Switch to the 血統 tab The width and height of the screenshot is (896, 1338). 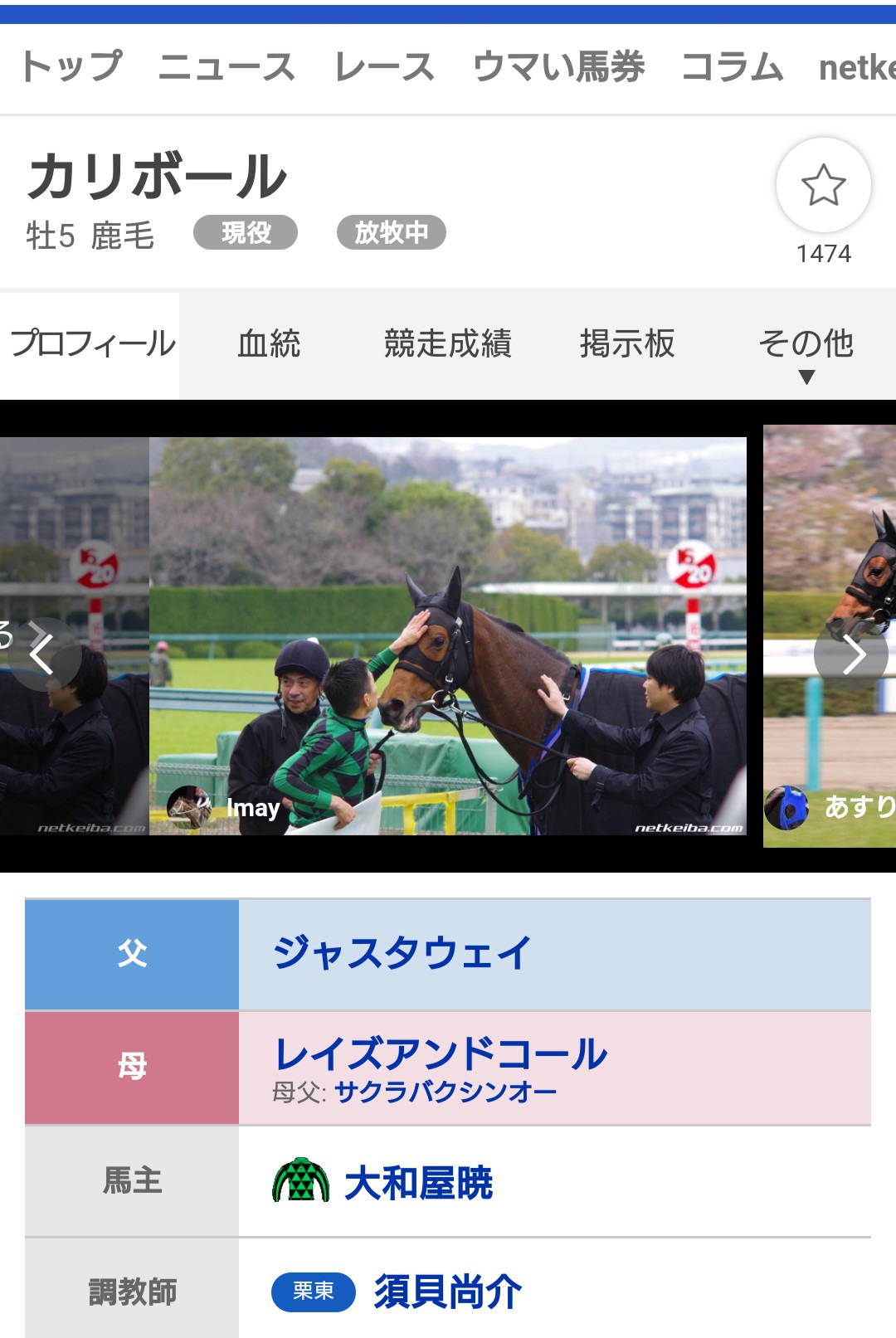coord(269,343)
